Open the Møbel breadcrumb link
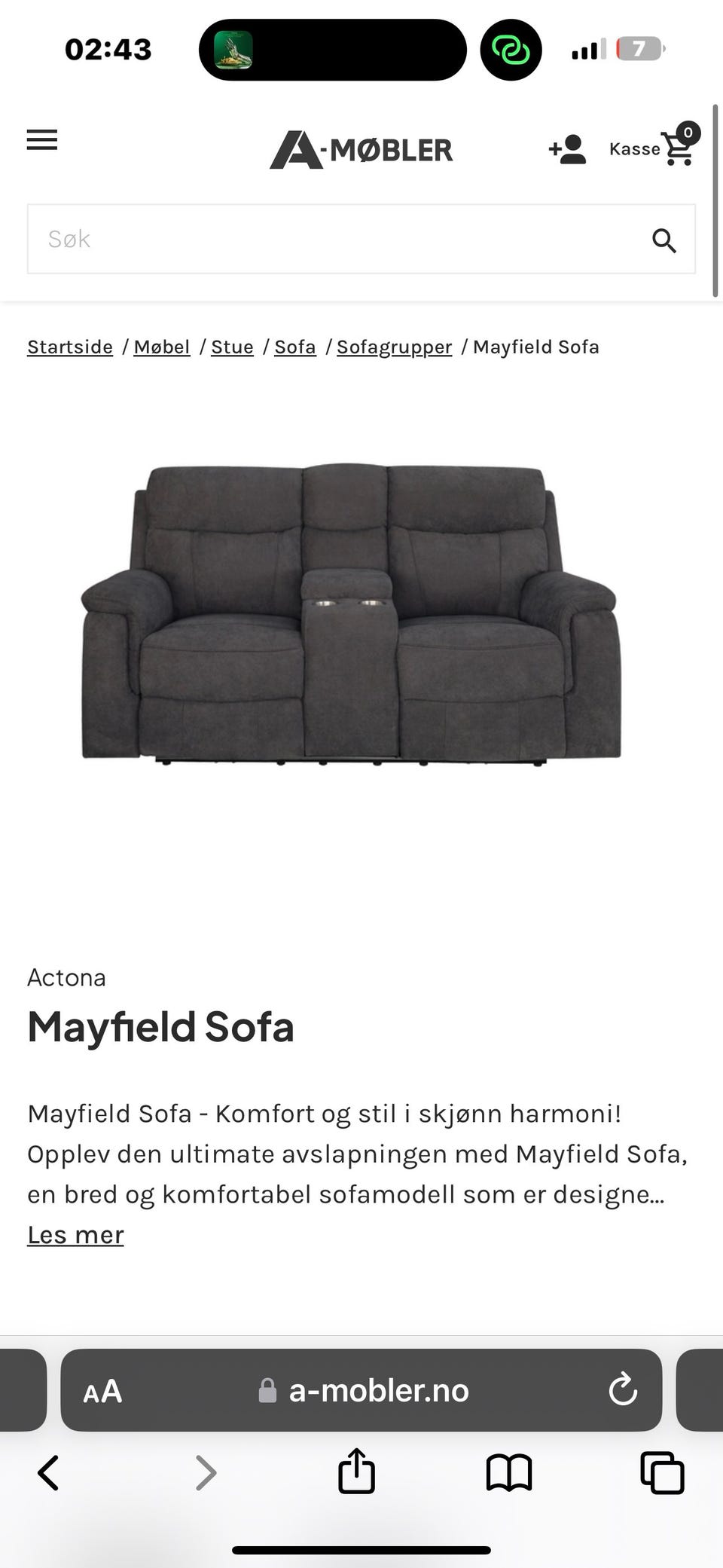Image resolution: width=723 pixels, height=1568 pixels. point(162,347)
